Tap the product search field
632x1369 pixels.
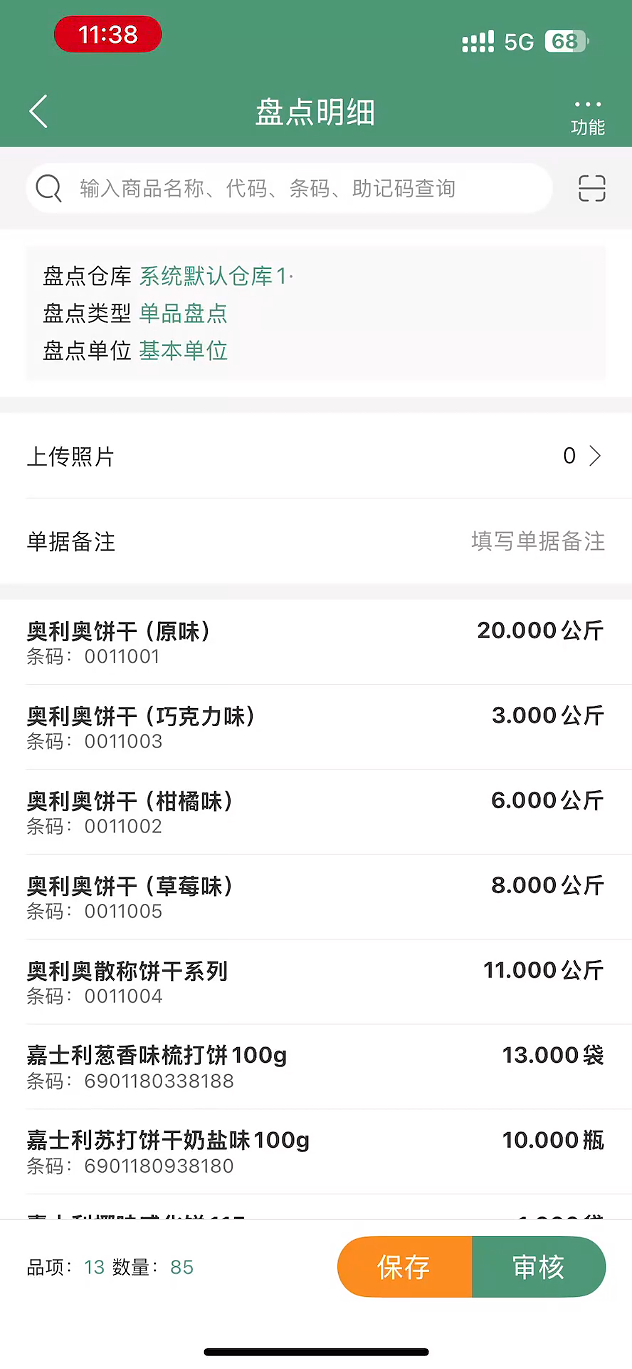(289, 188)
